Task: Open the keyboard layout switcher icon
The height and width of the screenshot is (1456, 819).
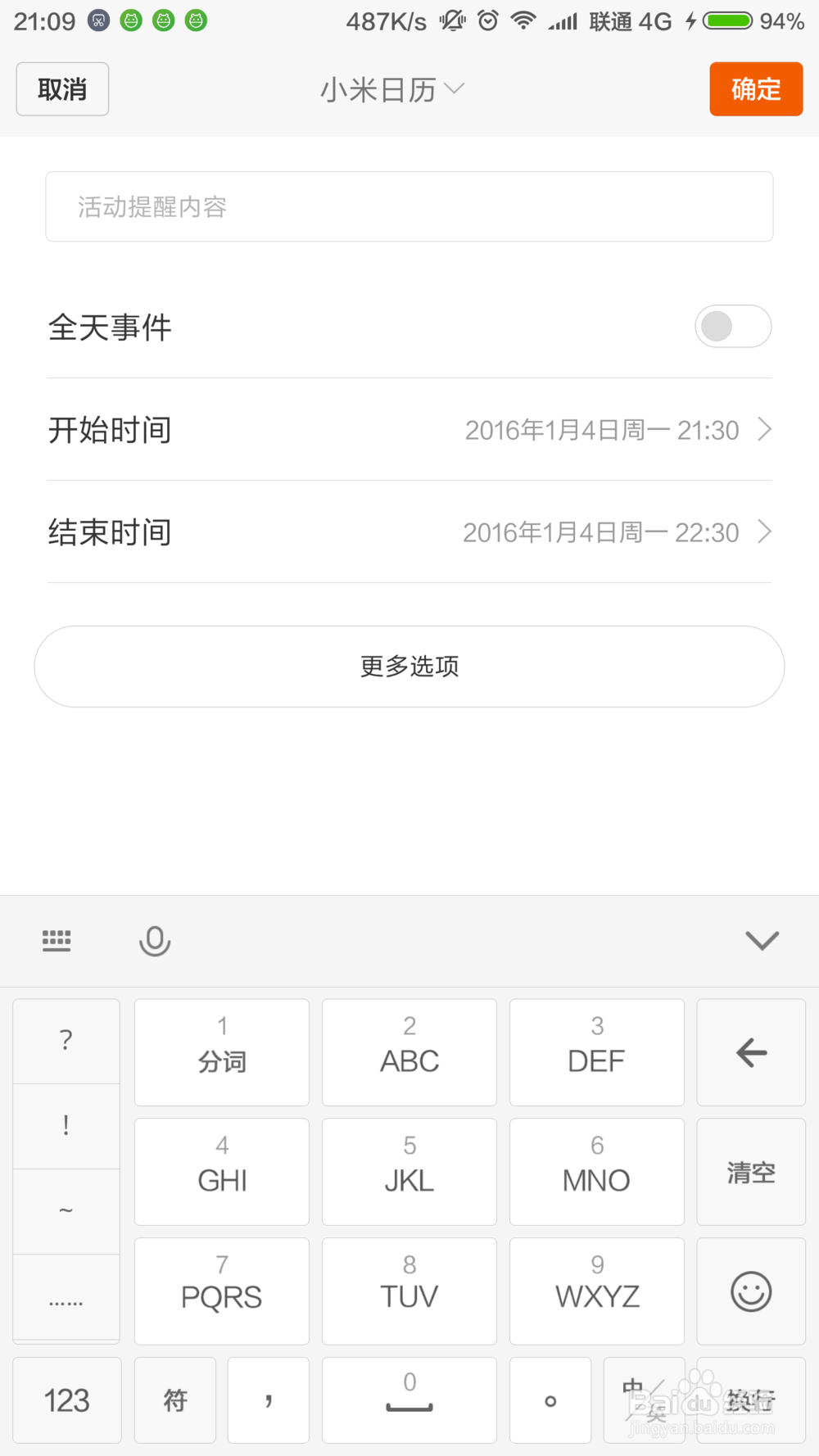Action: coord(56,941)
